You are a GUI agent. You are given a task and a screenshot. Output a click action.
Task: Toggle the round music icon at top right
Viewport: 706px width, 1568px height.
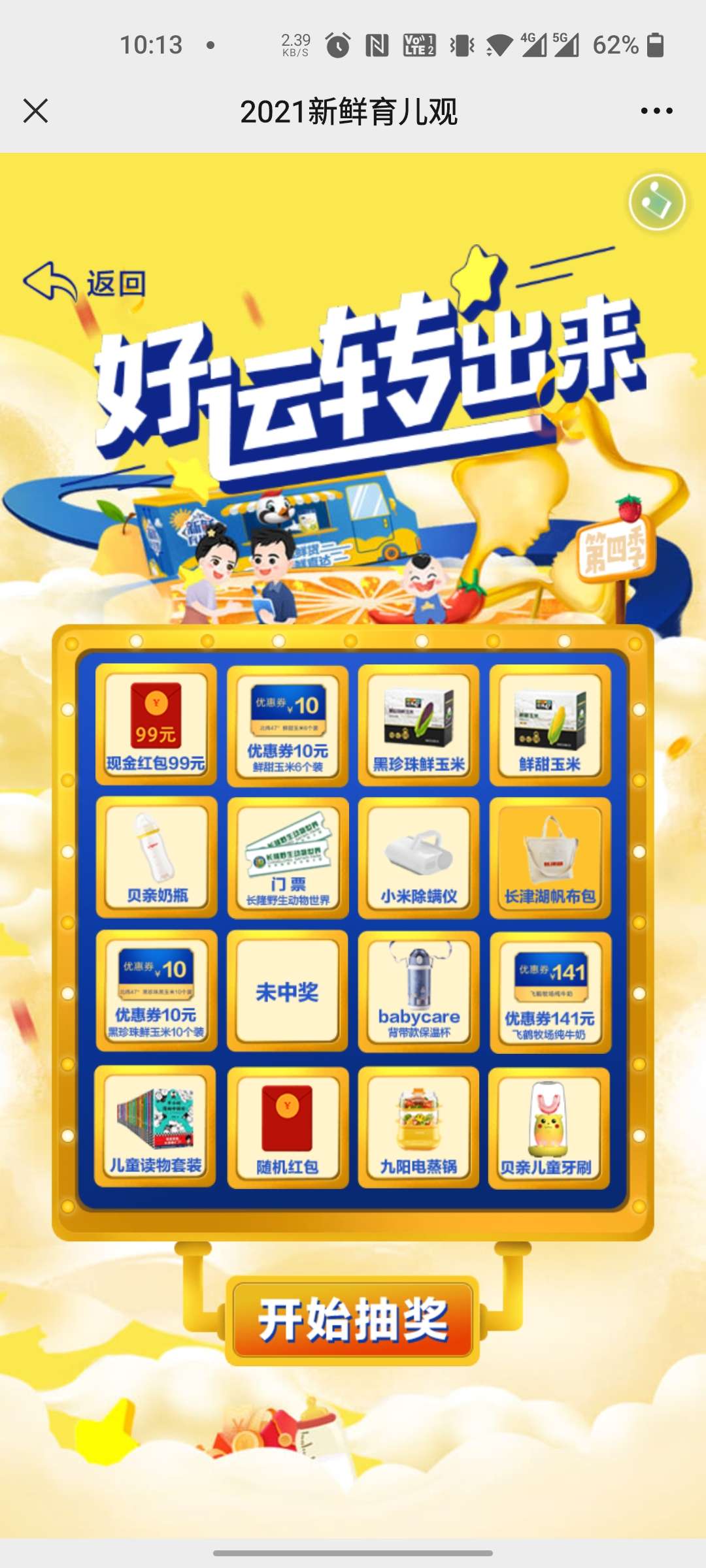(x=657, y=203)
